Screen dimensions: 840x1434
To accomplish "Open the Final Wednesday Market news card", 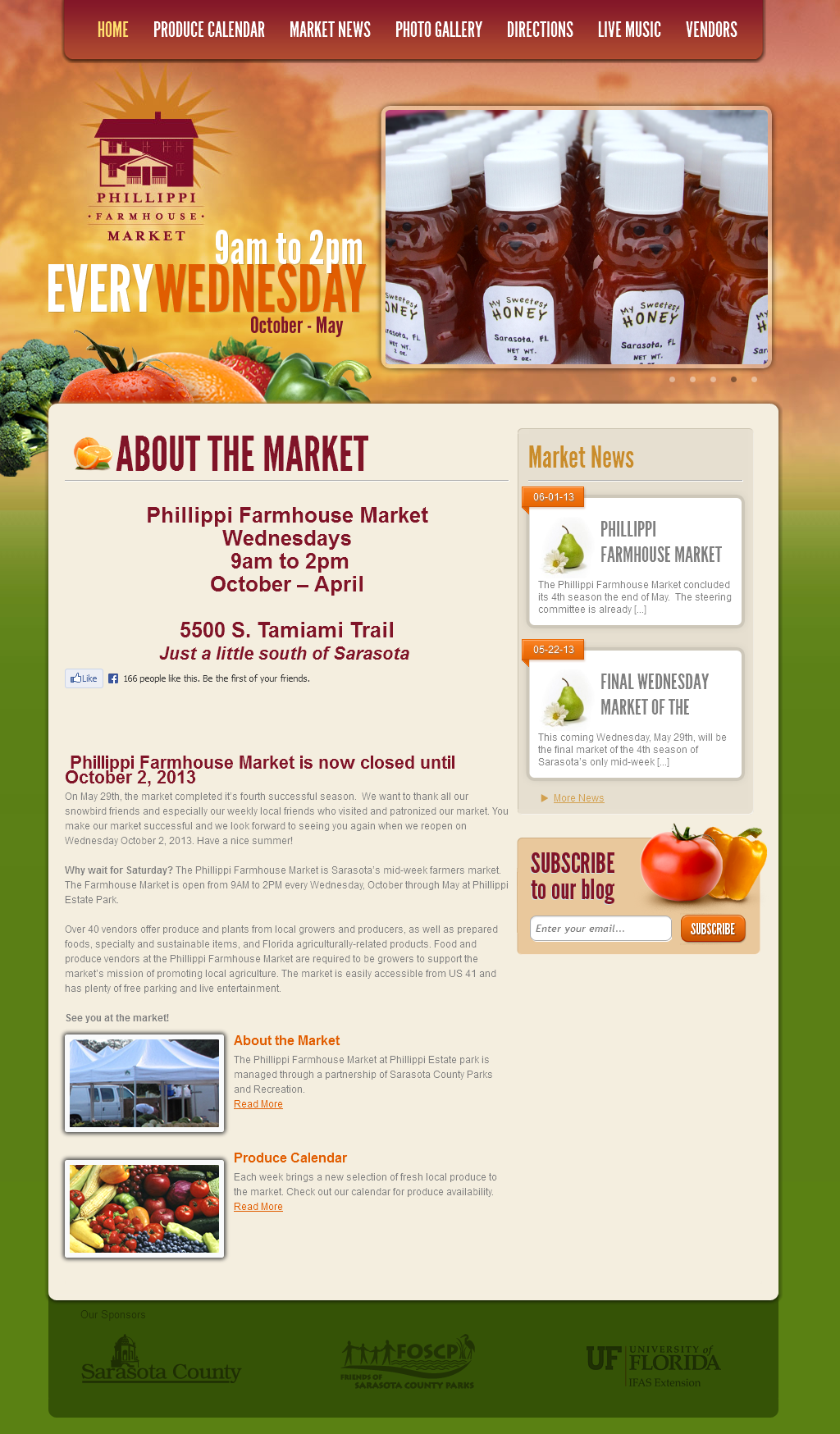I will [x=635, y=715].
